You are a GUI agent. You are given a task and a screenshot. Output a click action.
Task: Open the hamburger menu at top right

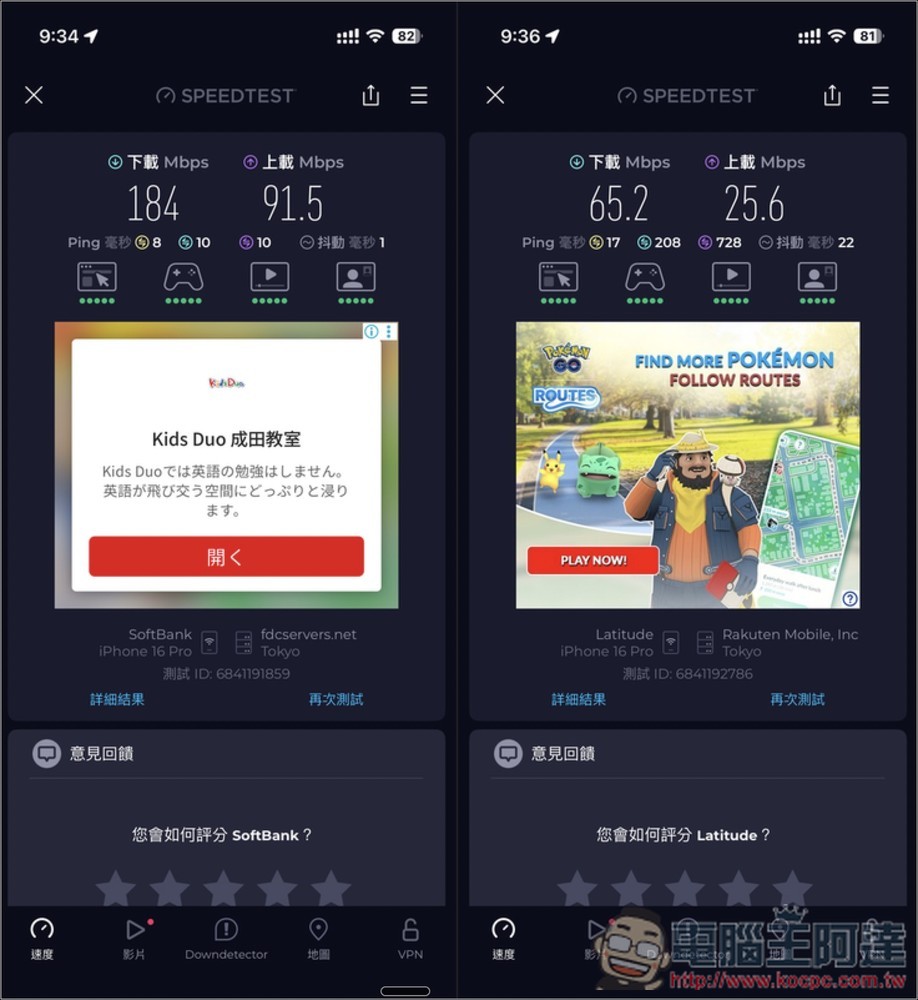(x=879, y=95)
